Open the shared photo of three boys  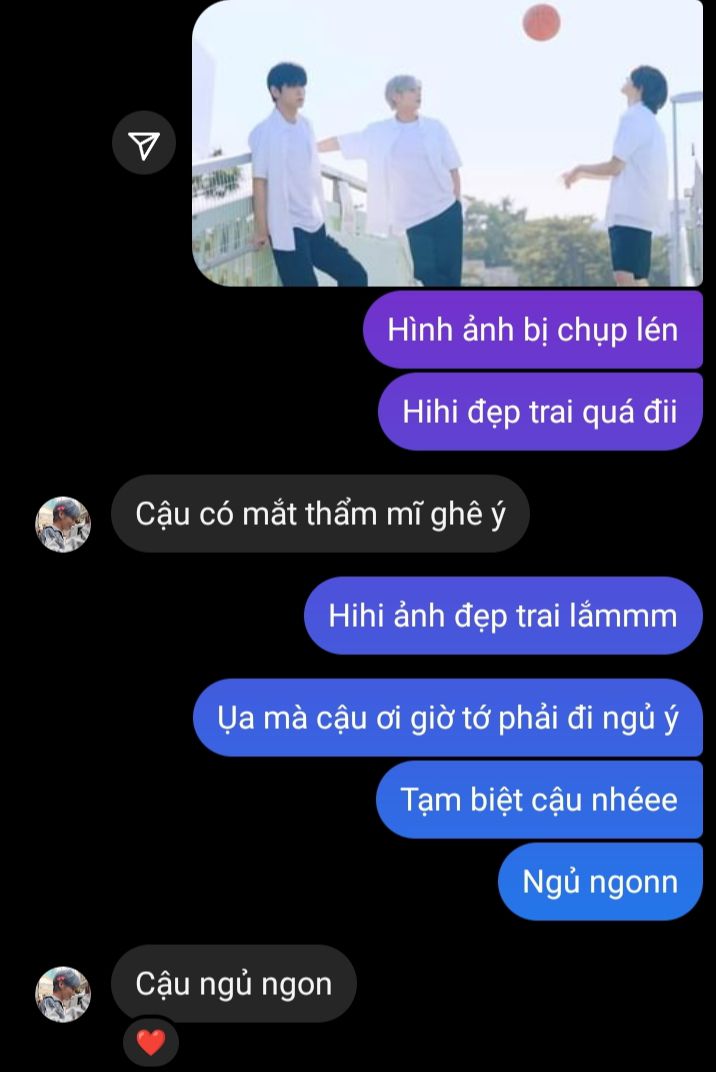447,143
